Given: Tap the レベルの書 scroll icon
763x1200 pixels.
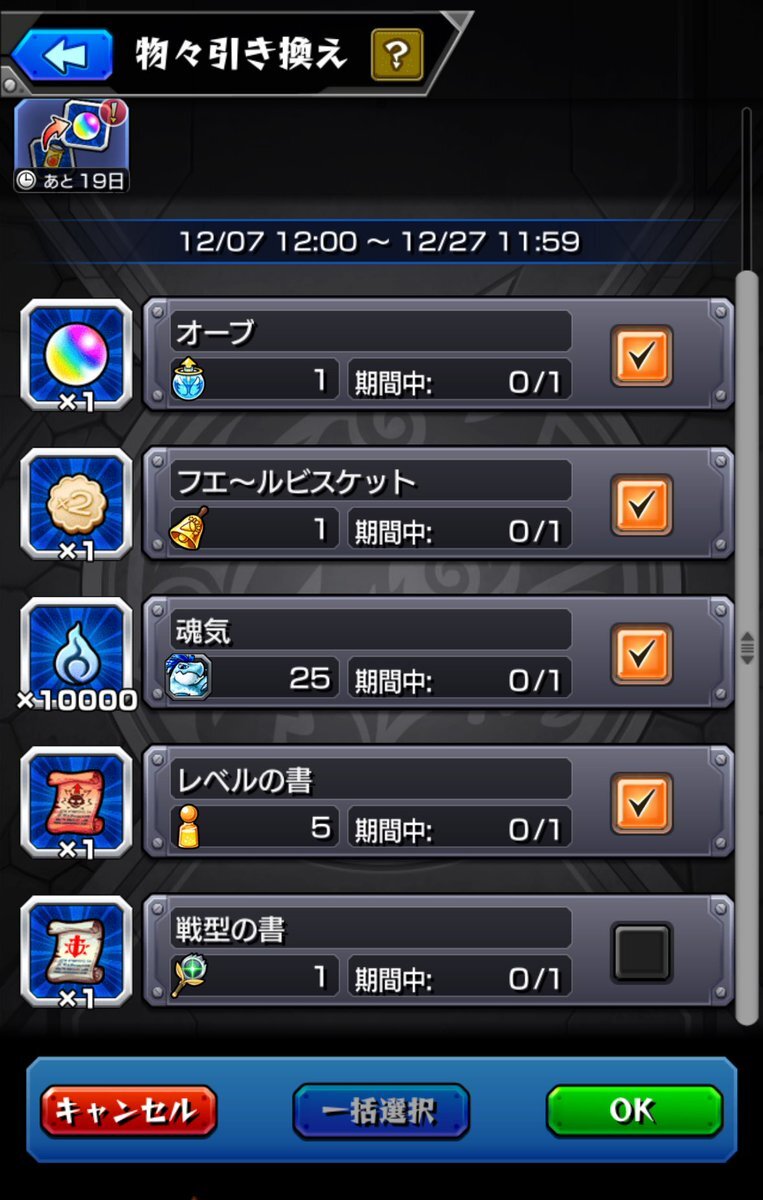Looking at the screenshot, I should pyautogui.click(x=76, y=802).
